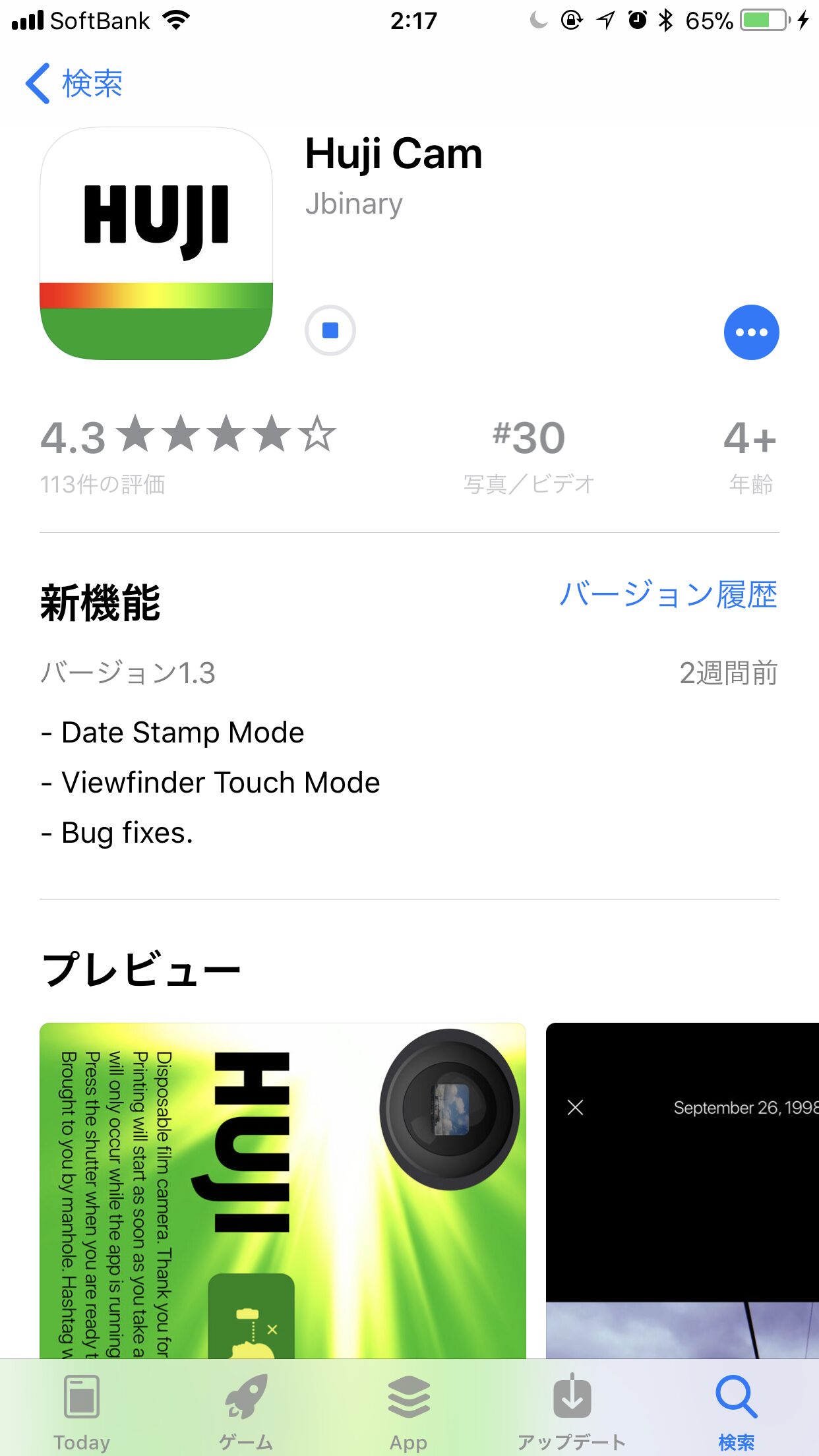Image resolution: width=819 pixels, height=1456 pixels.
Task: Open バージョン履歴 link
Action: coord(668,595)
